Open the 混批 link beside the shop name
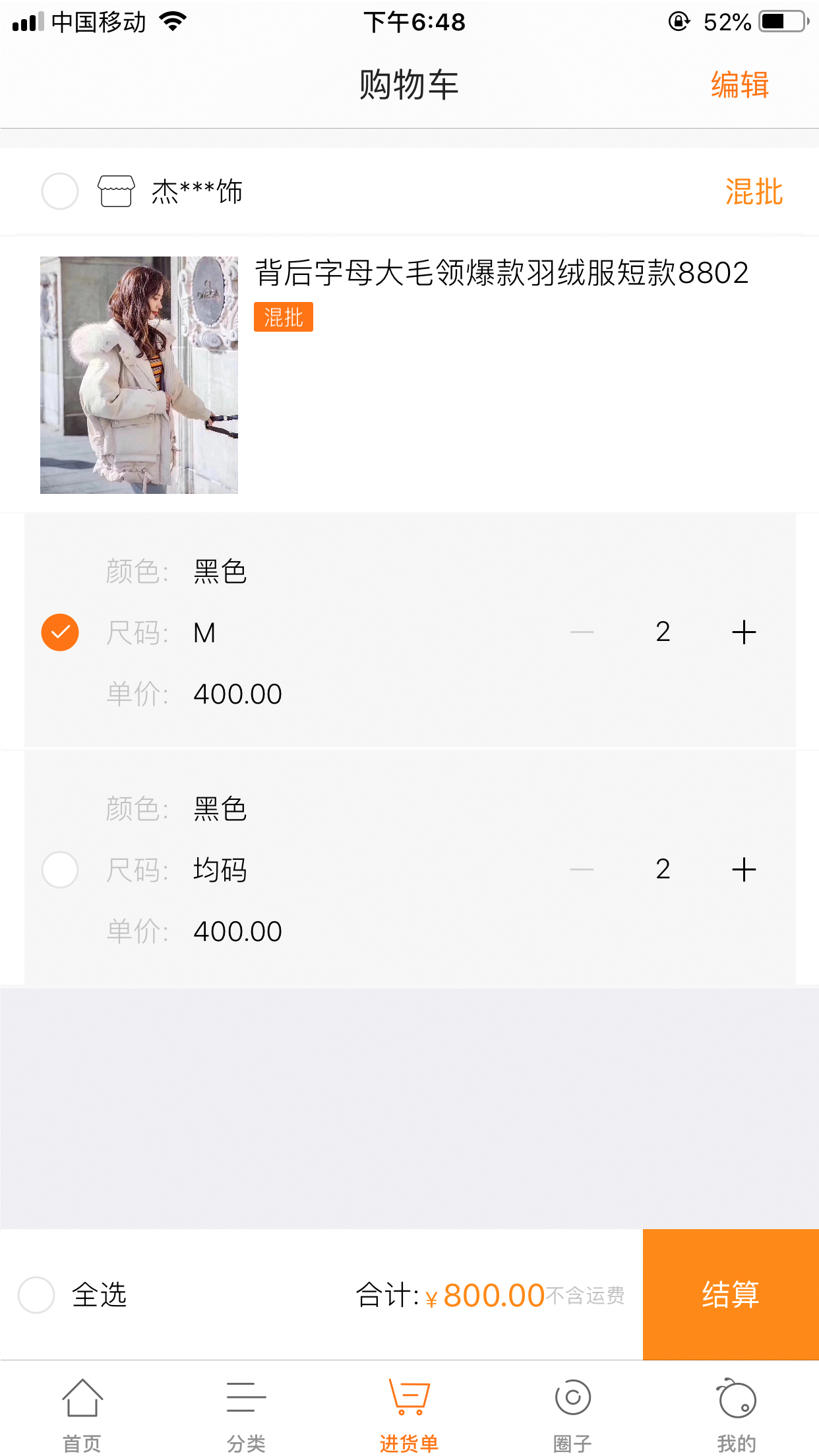The width and height of the screenshot is (819, 1456). tap(754, 192)
